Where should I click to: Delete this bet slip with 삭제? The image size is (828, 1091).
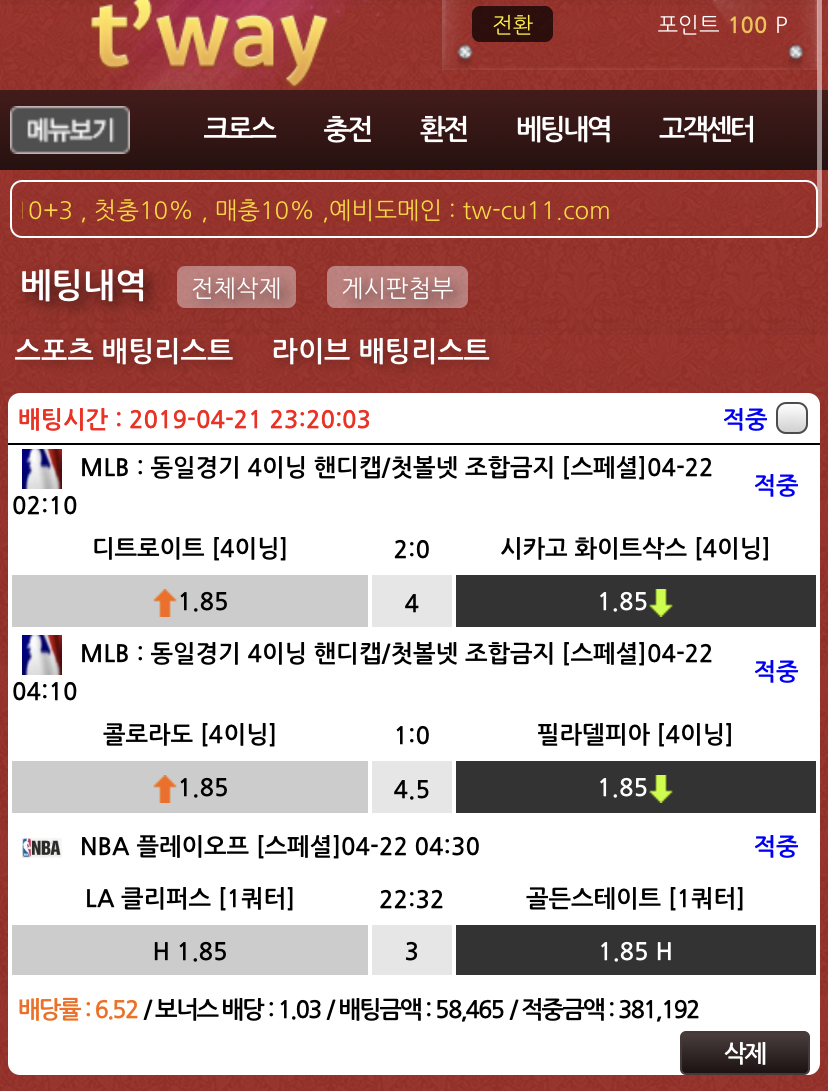744,1053
